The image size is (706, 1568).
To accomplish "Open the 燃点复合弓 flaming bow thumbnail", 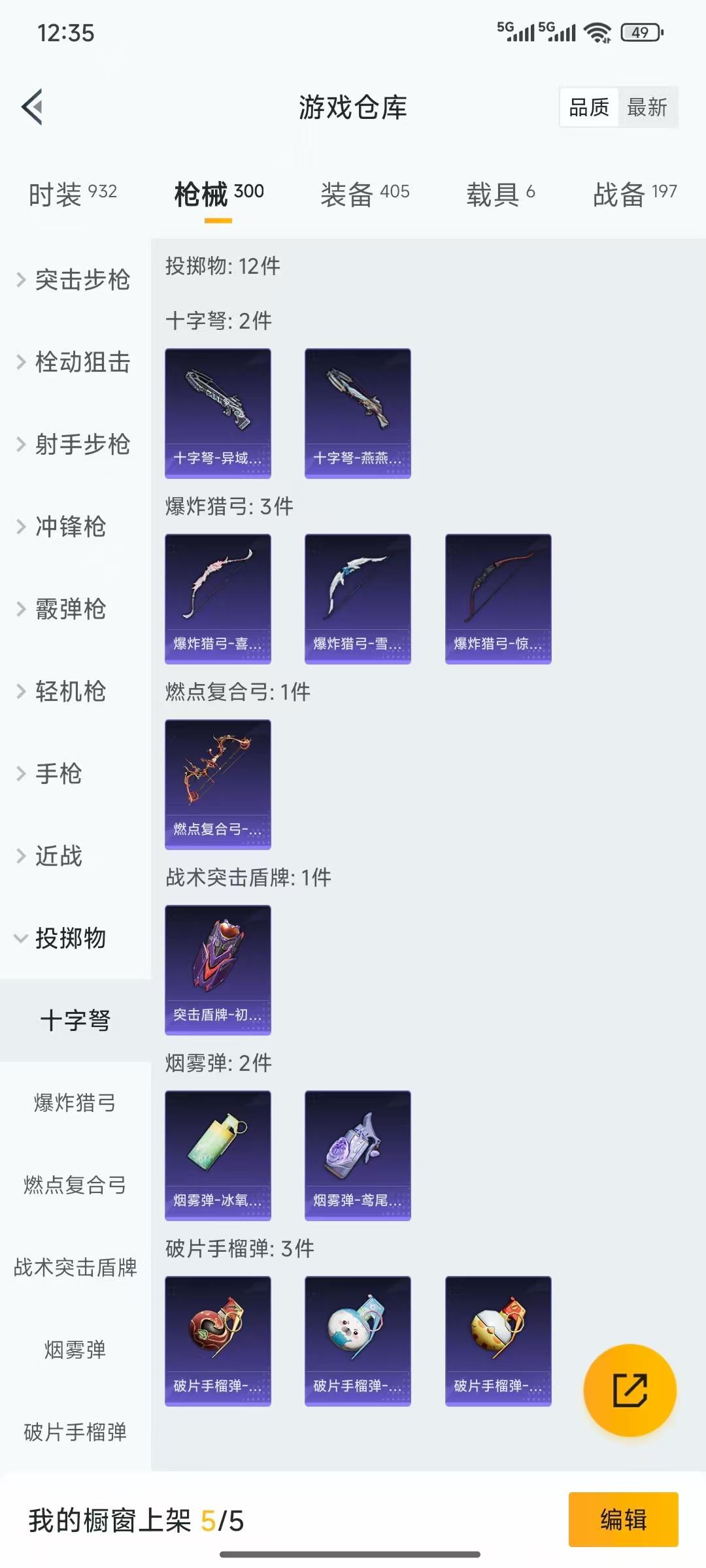I will tap(218, 784).
